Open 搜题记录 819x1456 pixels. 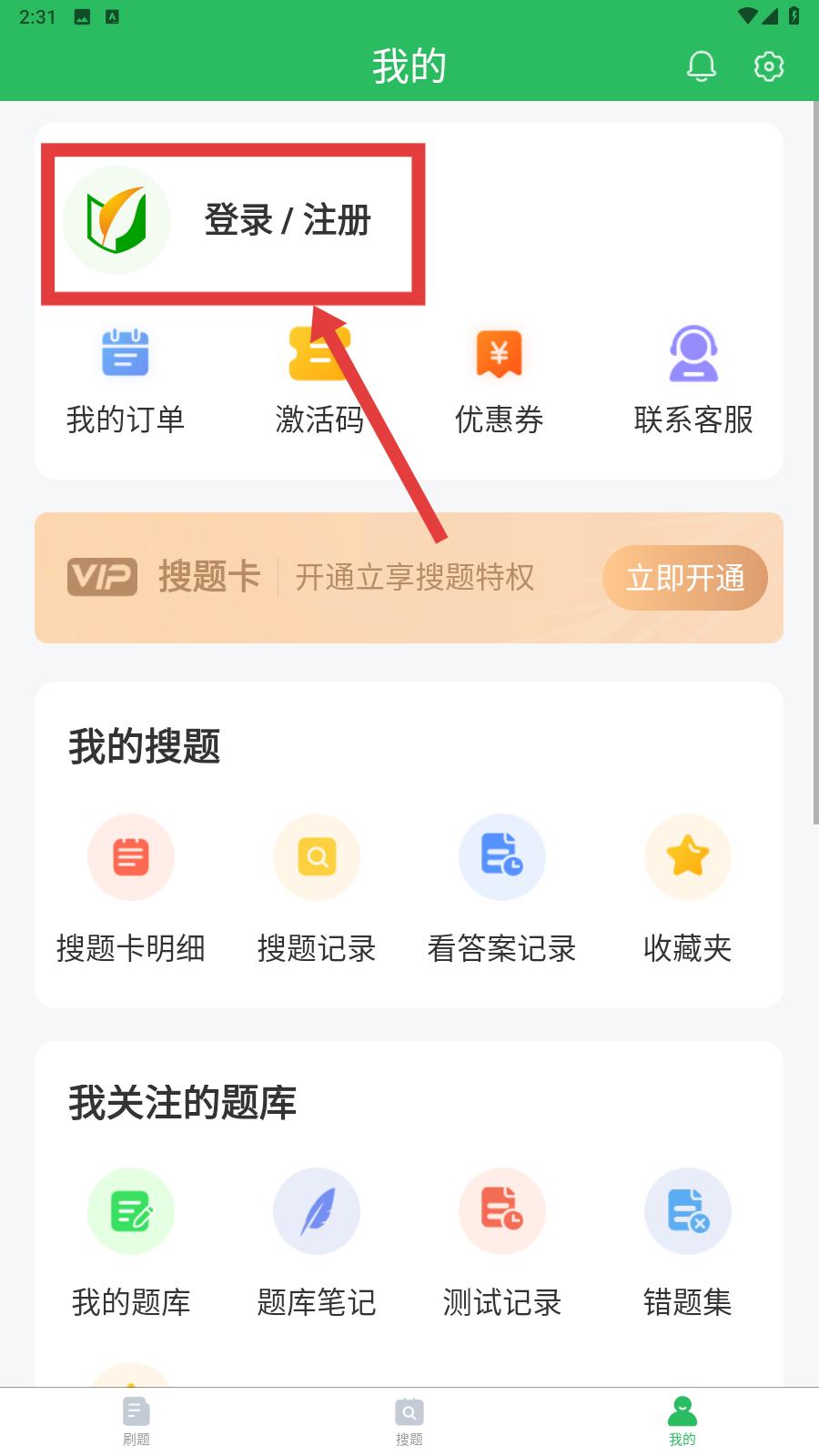tap(317, 890)
